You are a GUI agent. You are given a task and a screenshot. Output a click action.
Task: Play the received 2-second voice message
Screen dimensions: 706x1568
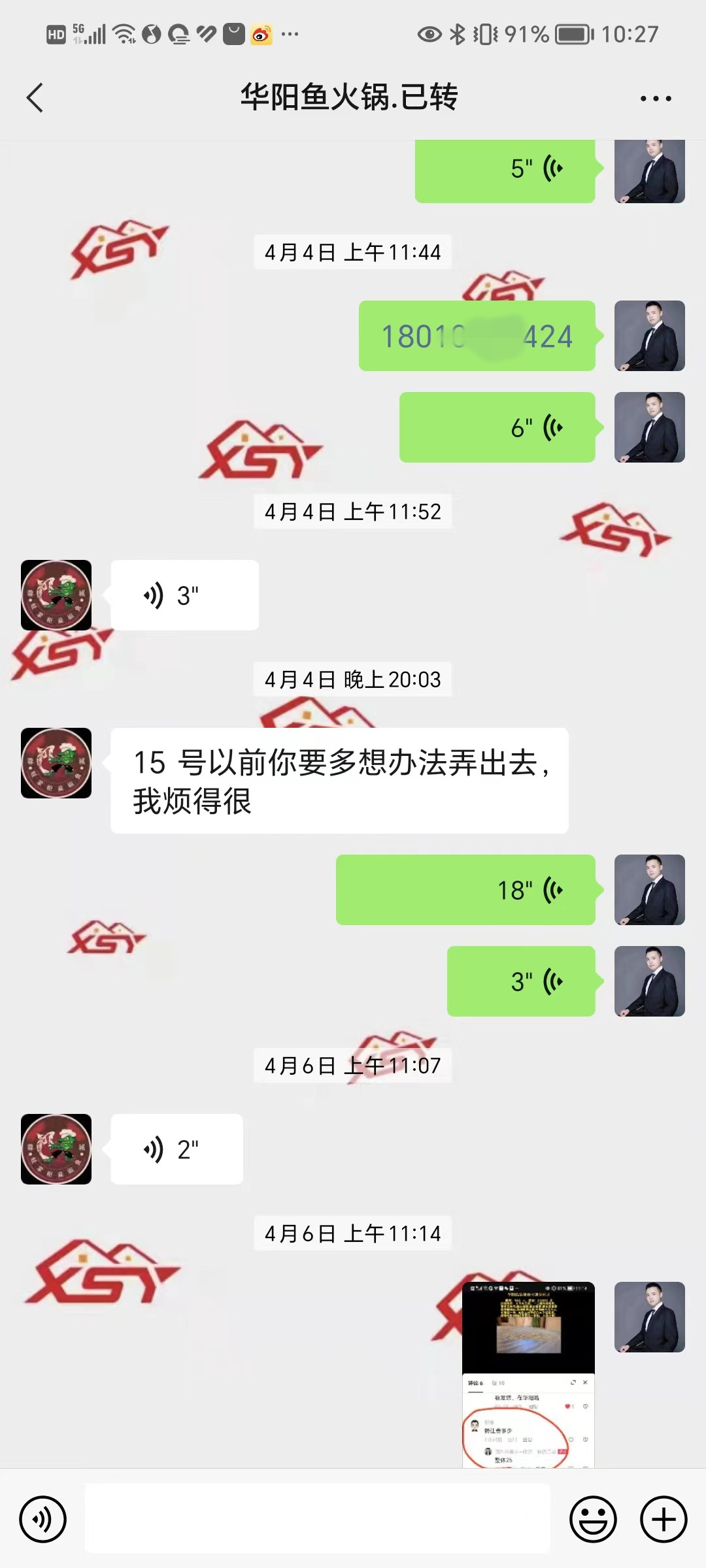[176, 1149]
